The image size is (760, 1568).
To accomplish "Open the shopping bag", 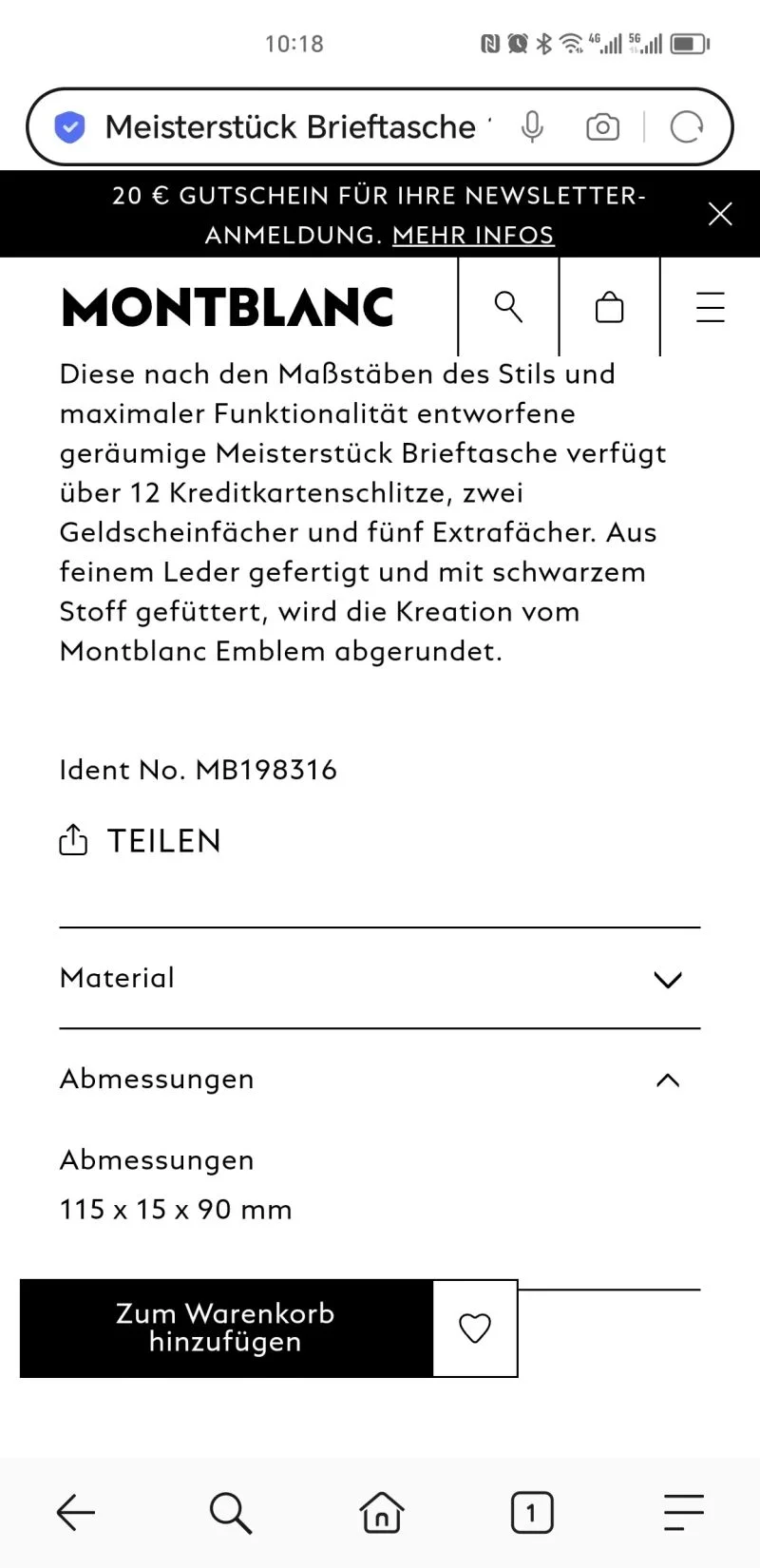I will pyautogui.click(x=609, y=307).
